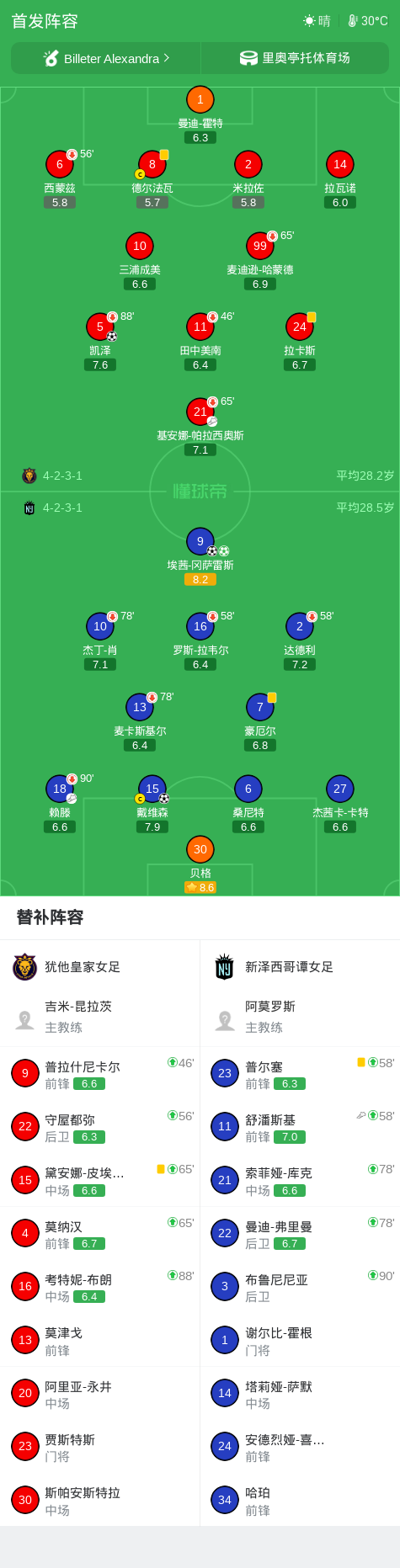View bench player 阿里亚-永井
This screenshot has width=400, height=1568.
[x=100, y=1394]
